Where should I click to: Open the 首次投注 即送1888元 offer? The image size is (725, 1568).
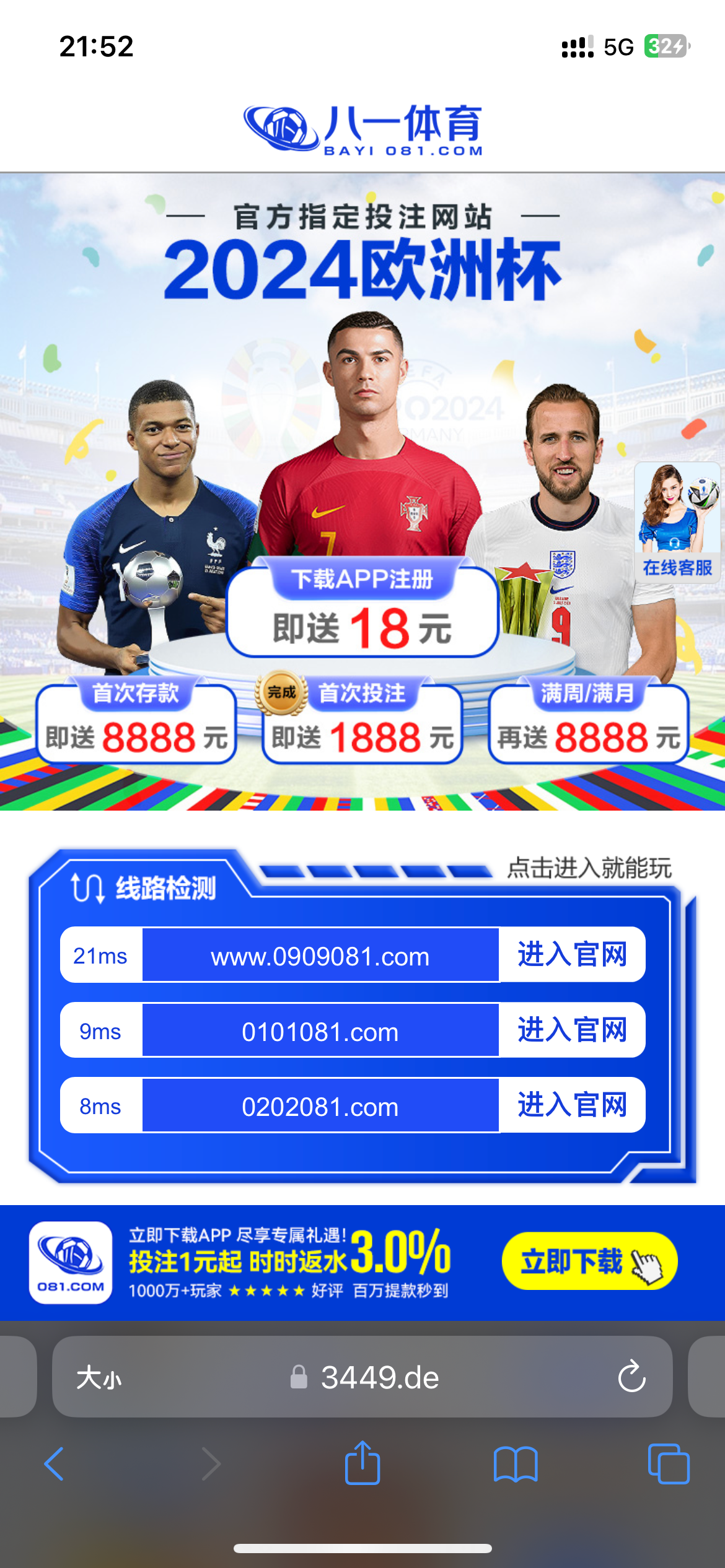[x=362, y=723]
